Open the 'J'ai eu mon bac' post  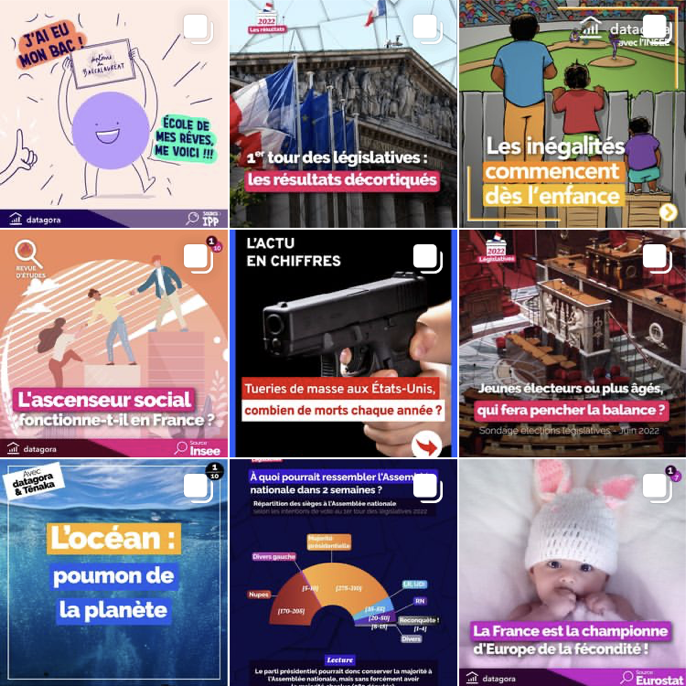pyautogui.click(x=113, y=113)
